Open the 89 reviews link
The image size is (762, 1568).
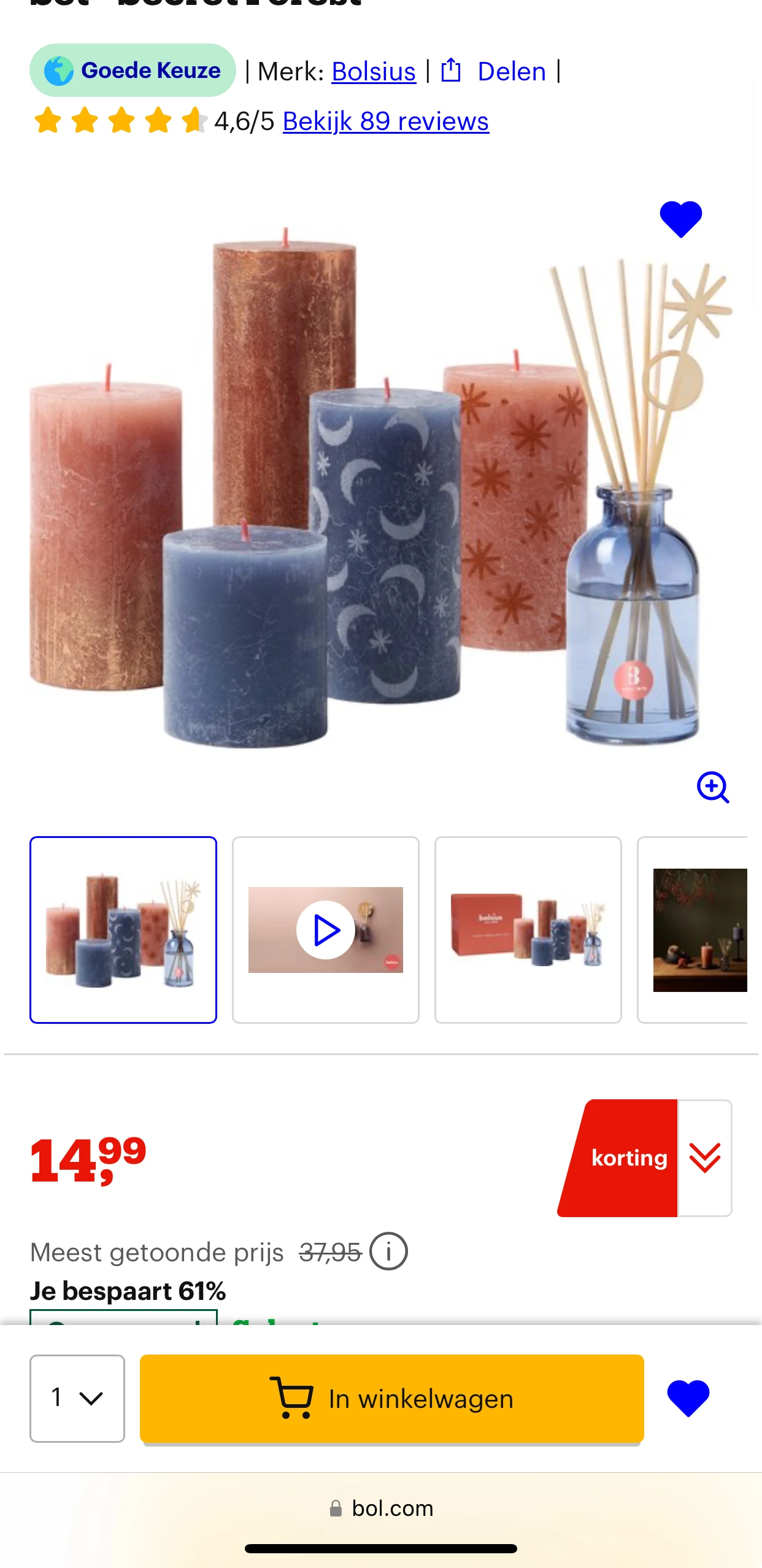click(x=385, y=121)
